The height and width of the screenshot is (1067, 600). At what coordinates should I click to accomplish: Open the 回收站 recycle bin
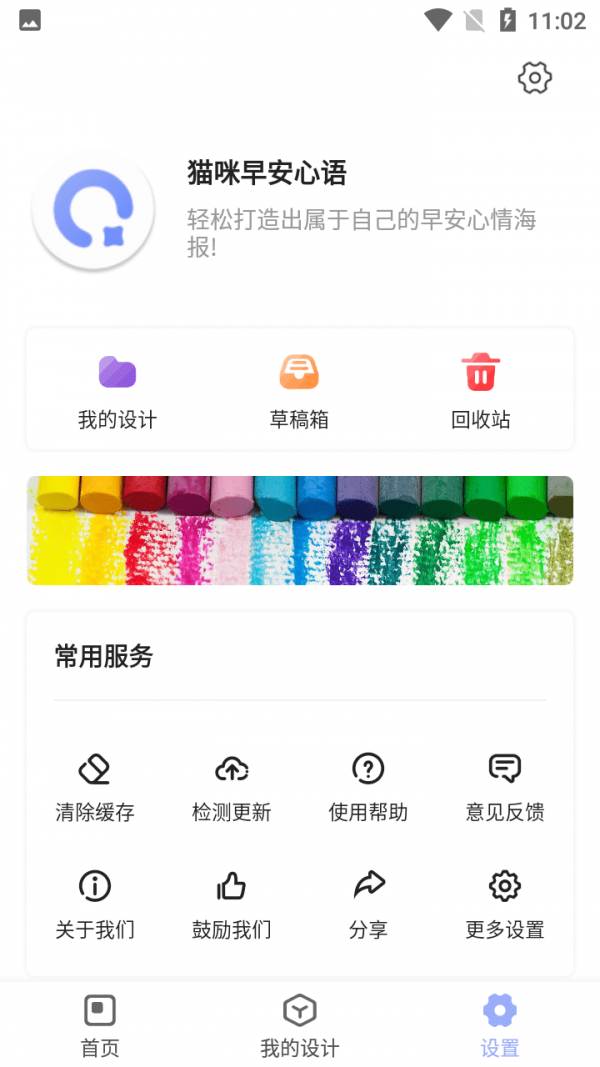point(481,390)
